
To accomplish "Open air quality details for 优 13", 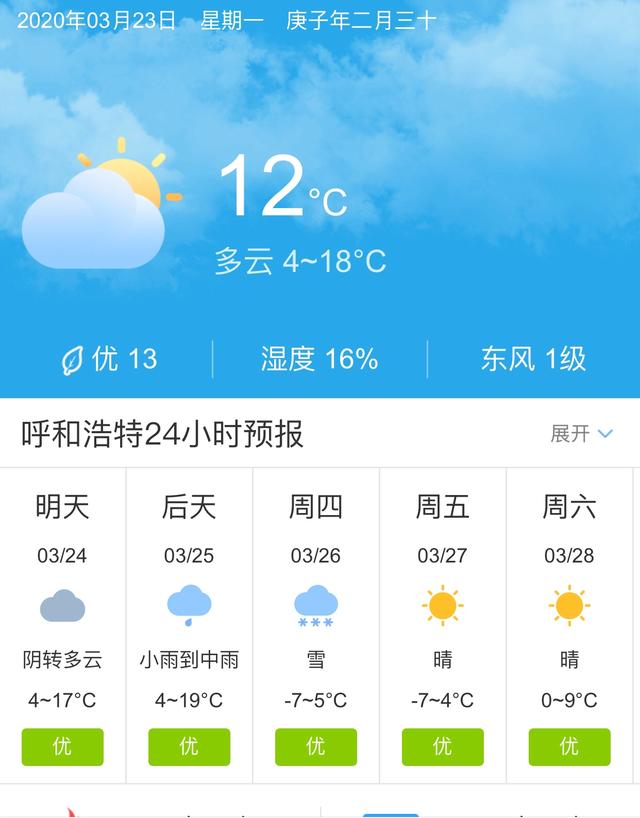I will (110, 359).
